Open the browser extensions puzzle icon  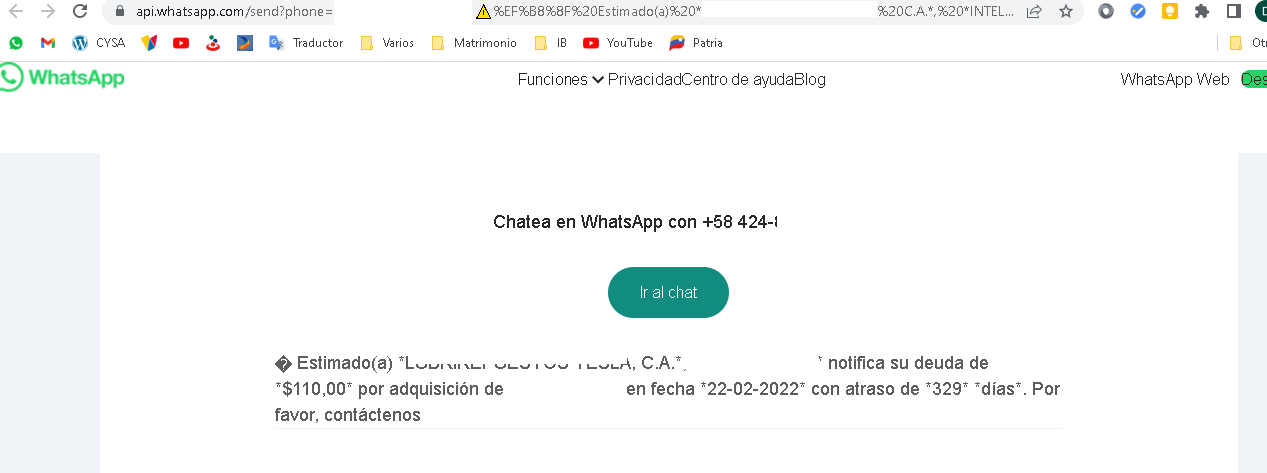(1202, 12)
